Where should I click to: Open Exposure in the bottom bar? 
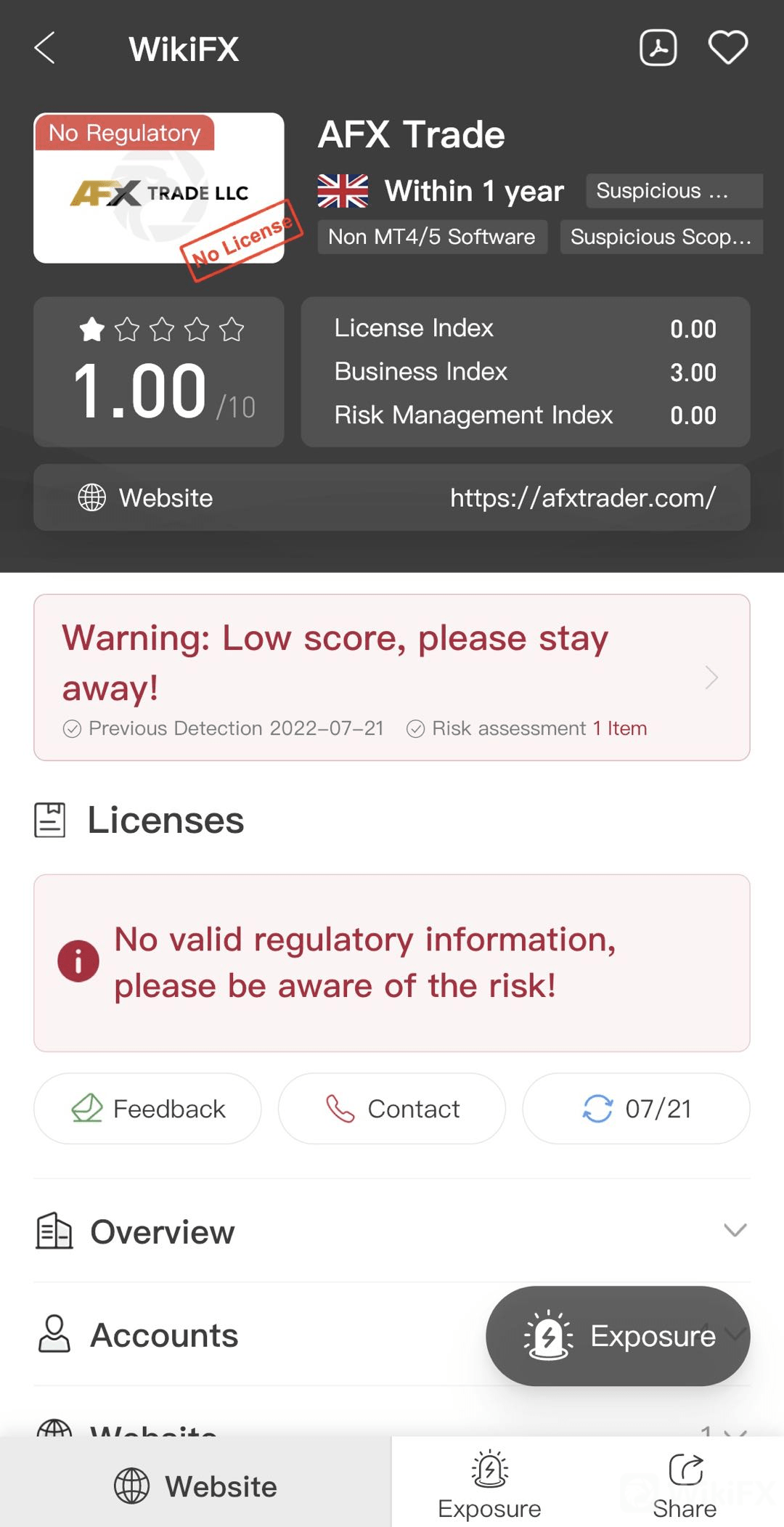point(490,1484)
